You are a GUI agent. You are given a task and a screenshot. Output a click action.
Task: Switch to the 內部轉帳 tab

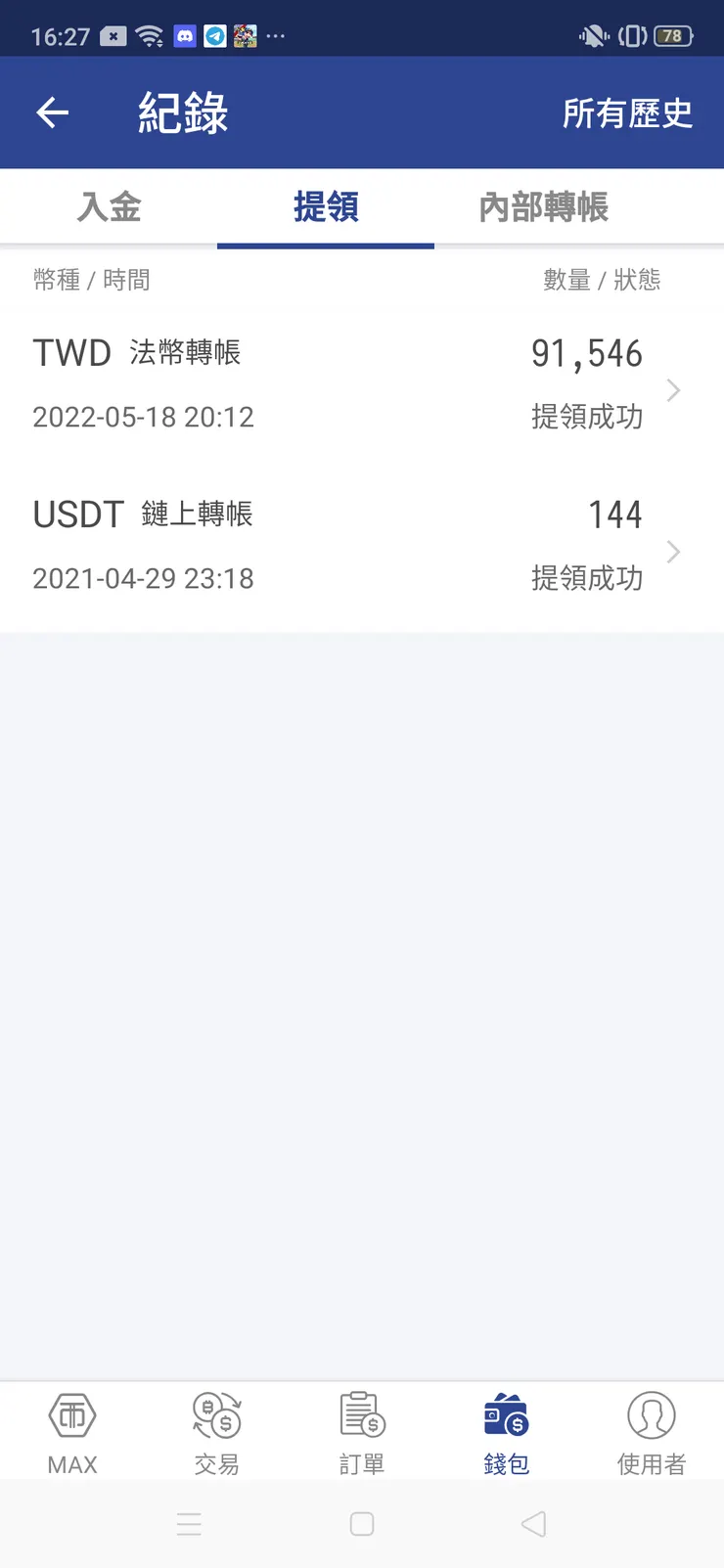point(543,206)
